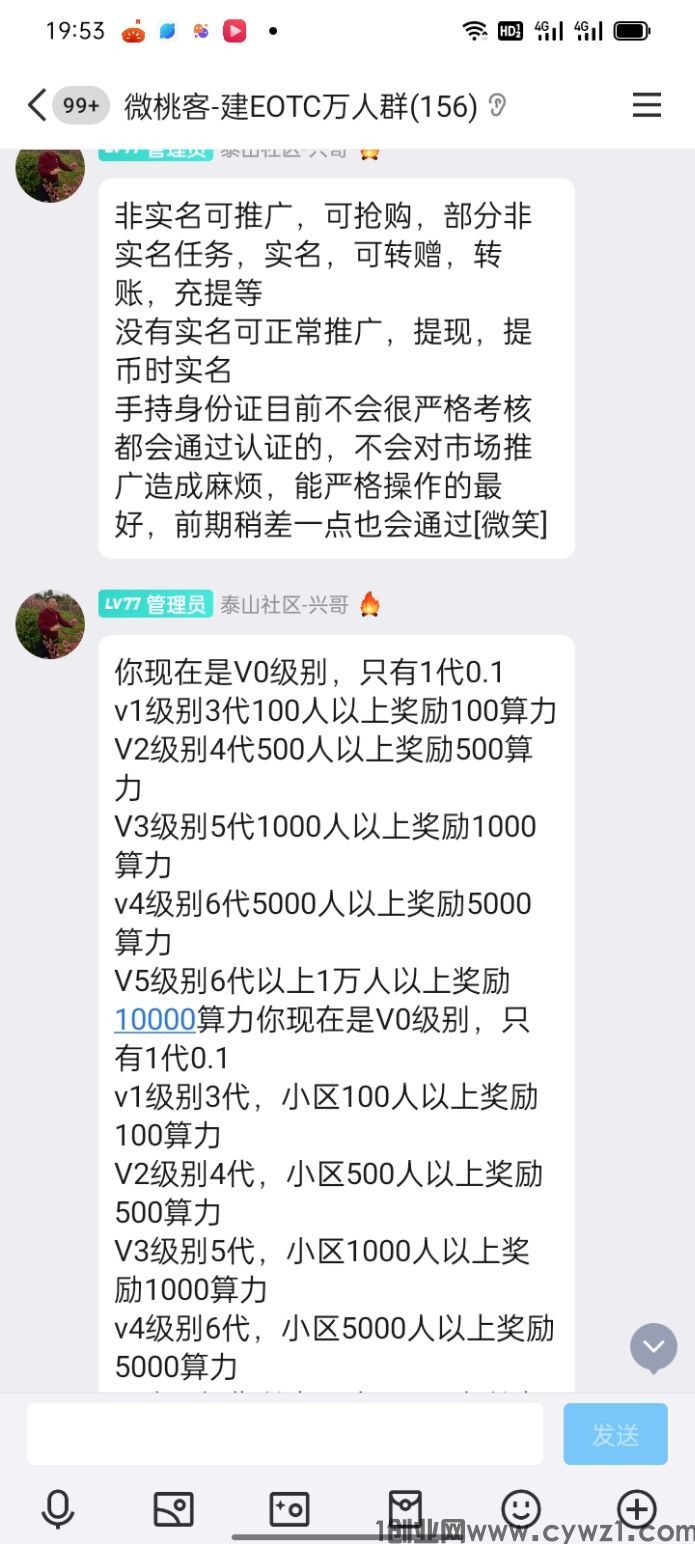This screenshot has height=1544, width=695.
Task: Open more options with the plus icon
Action: tap(636, 1509)
